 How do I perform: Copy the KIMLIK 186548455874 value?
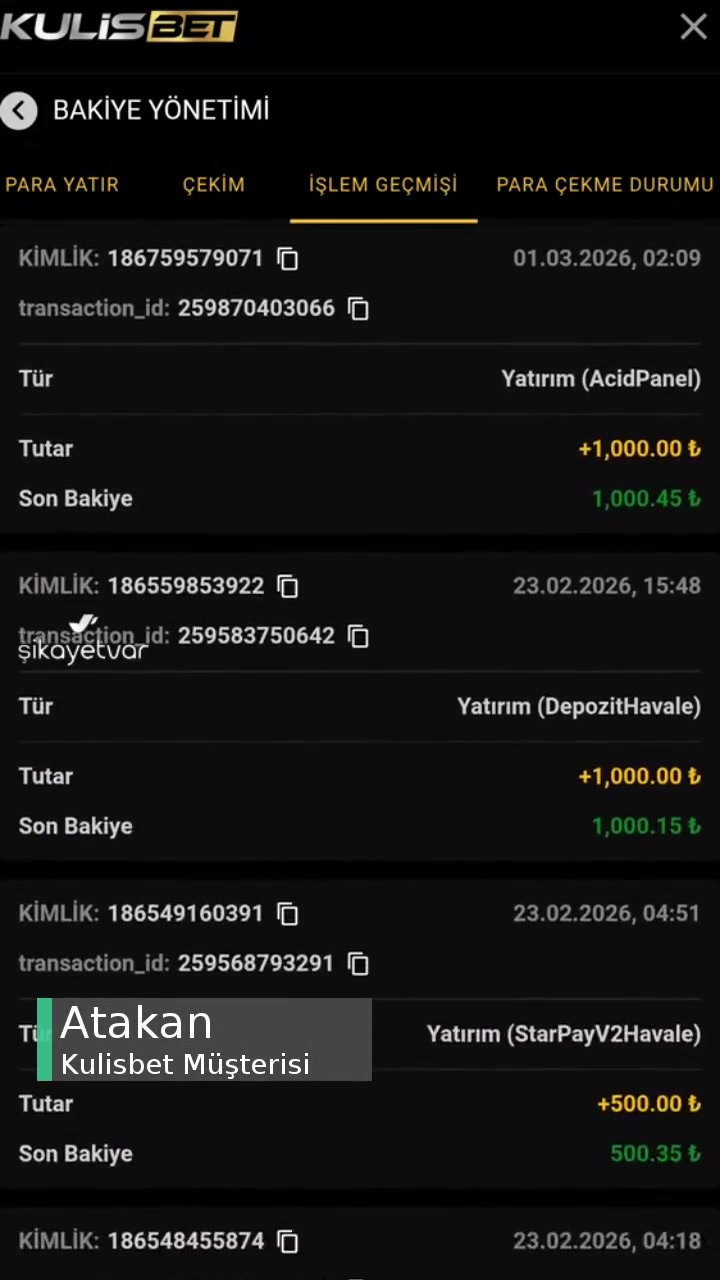coord(287,1241)
